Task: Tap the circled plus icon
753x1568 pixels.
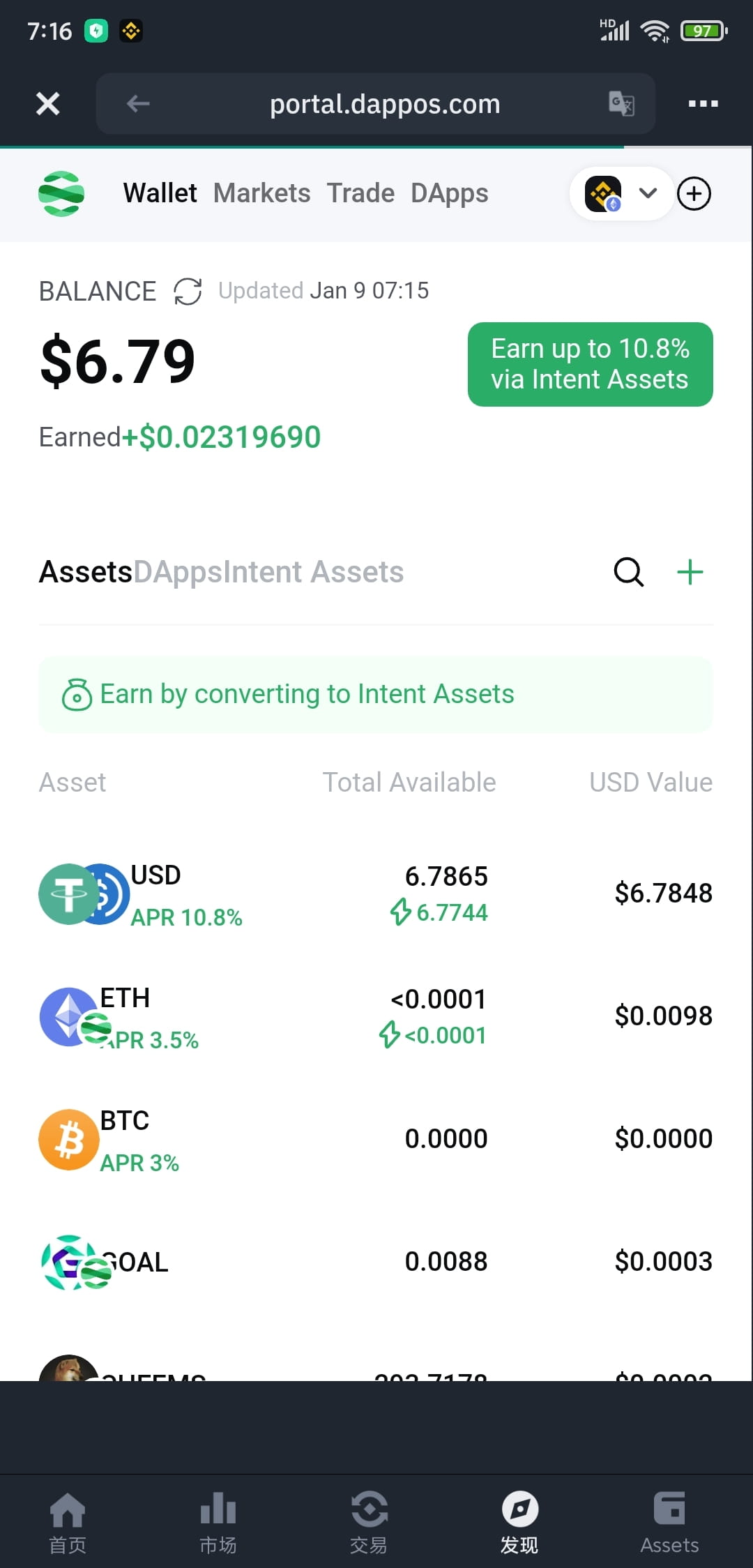Action: (694, 193)
